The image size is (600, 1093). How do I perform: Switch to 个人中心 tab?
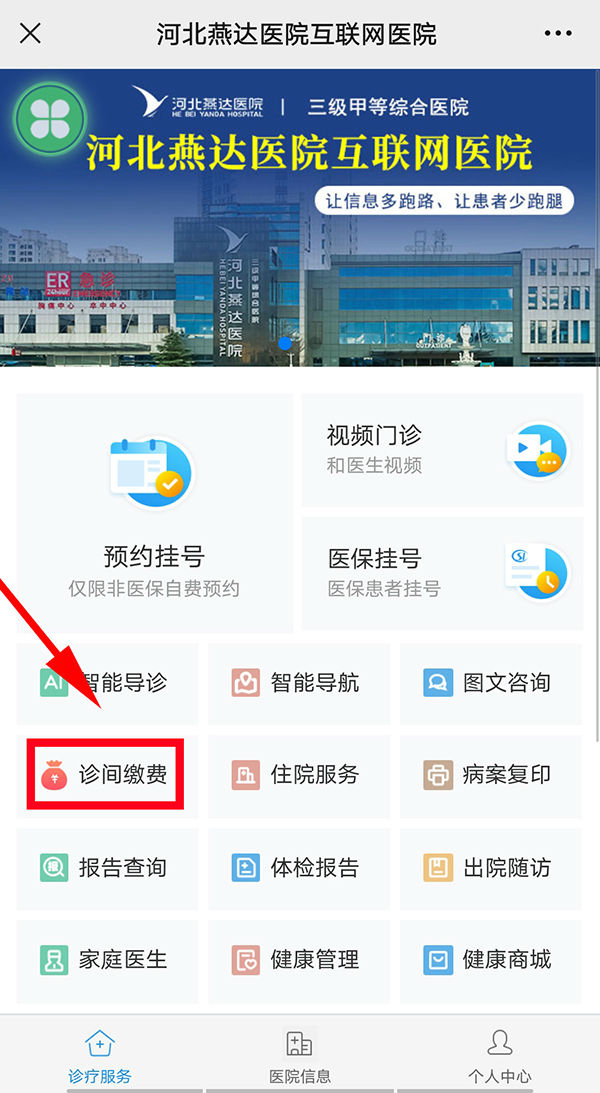(x=499, y=1057)
